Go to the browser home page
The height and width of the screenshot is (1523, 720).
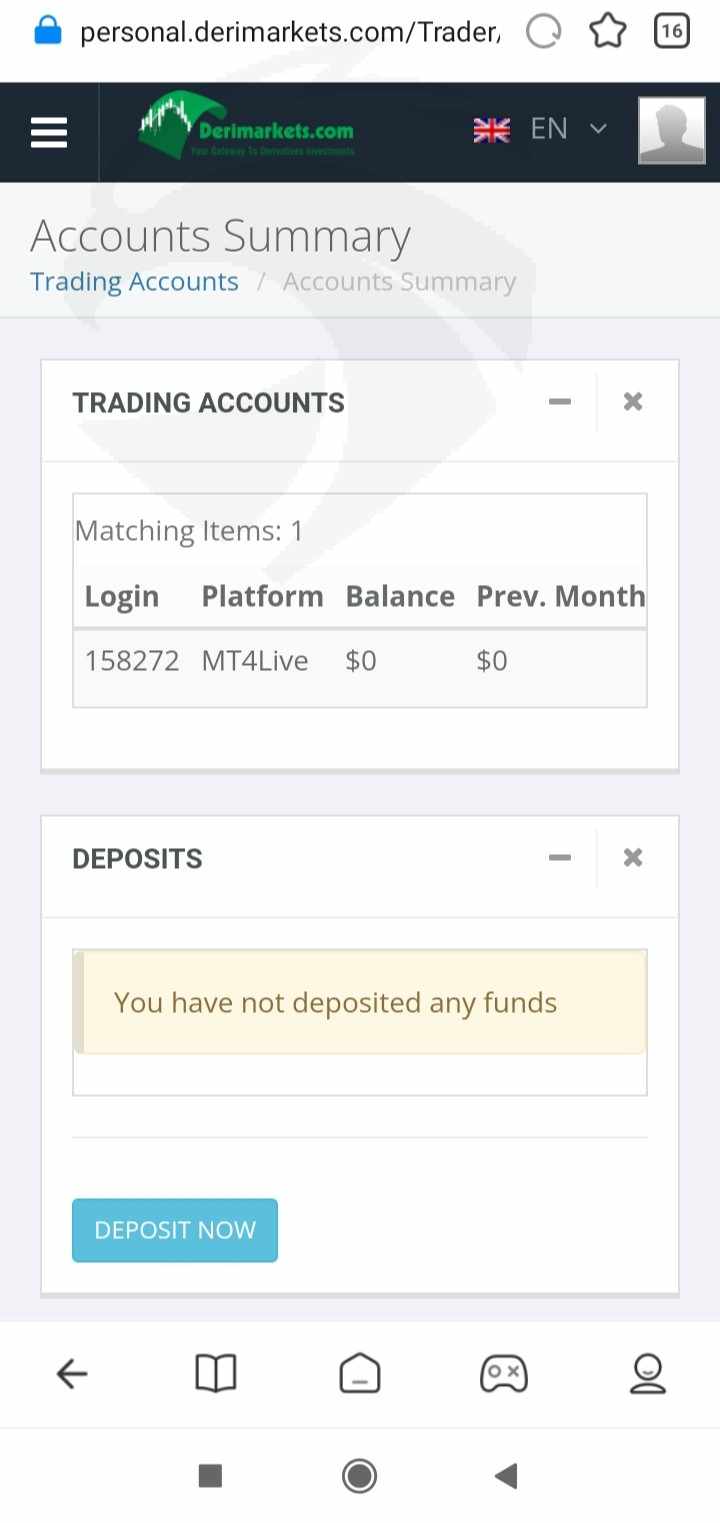[360, 1374]
